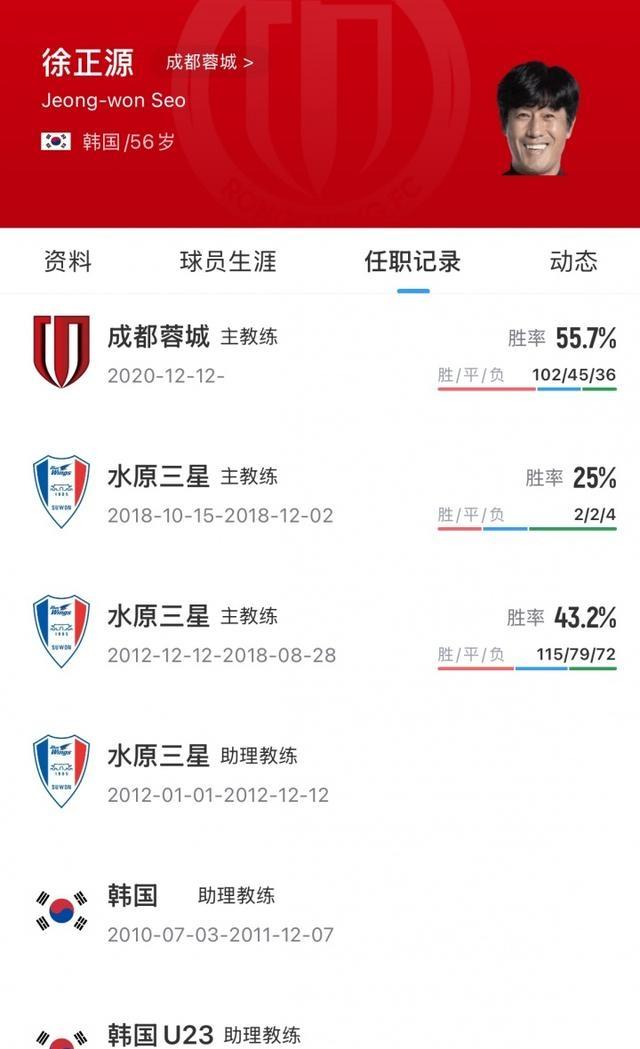Open the 成都蓉城 主教练 record
This screenshot has width=640, height=1049.
point(320,353)
